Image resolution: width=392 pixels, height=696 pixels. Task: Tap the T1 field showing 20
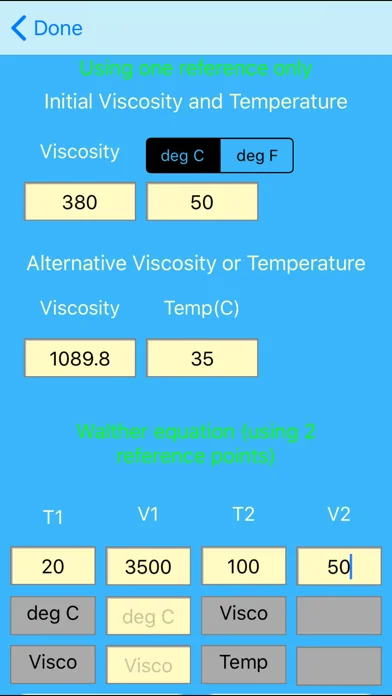pyautogui.click(x=53, y=566)
